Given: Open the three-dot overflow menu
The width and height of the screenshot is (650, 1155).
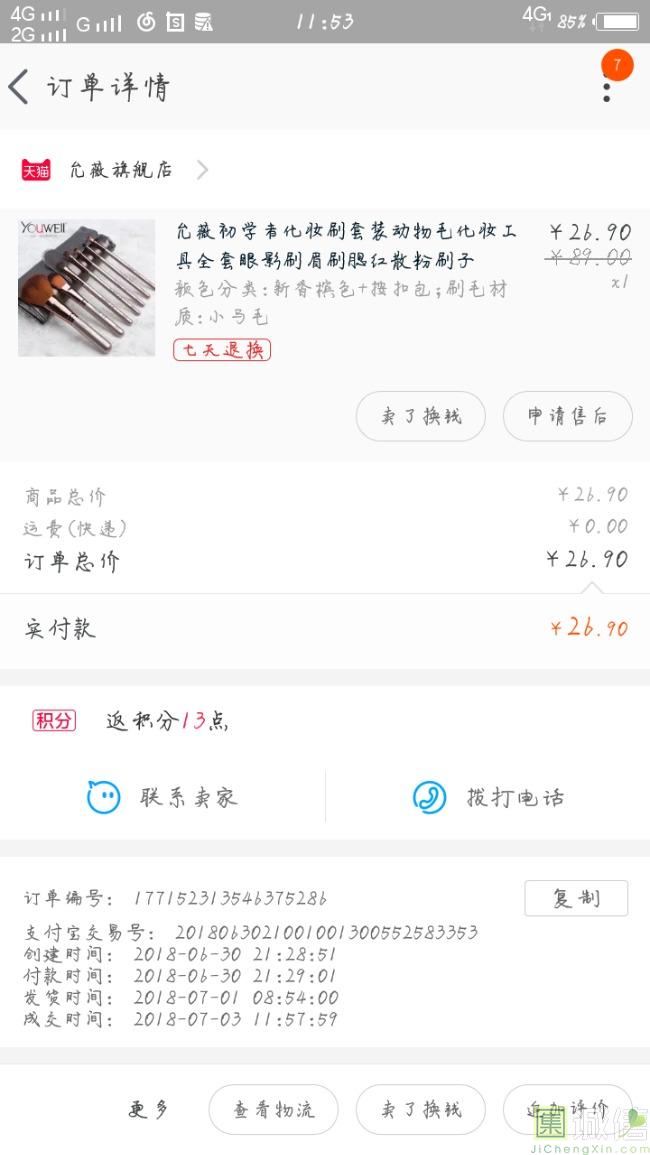Looking at the screenshot, I should (606, 89).
